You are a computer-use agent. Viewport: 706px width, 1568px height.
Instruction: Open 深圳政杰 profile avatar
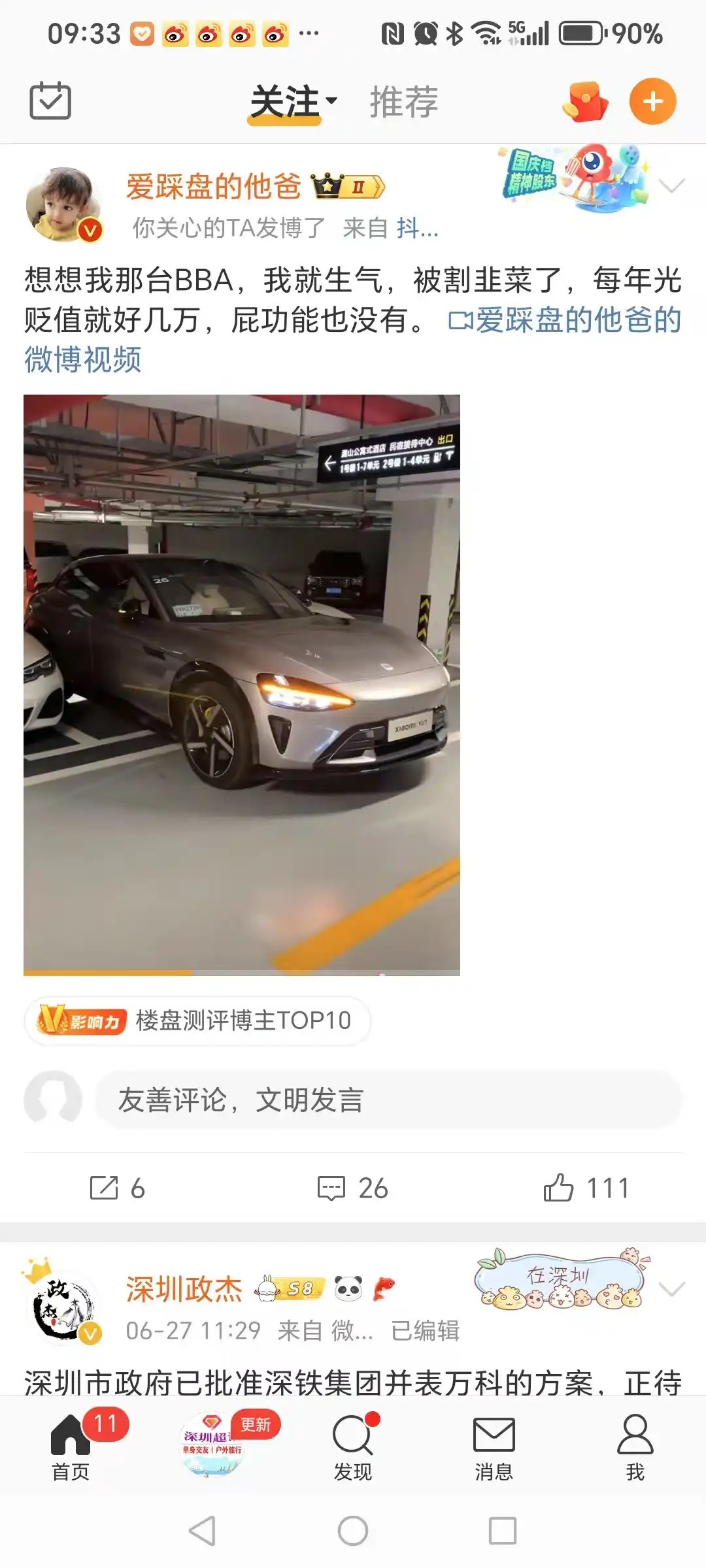click(x=63, y=1303)
